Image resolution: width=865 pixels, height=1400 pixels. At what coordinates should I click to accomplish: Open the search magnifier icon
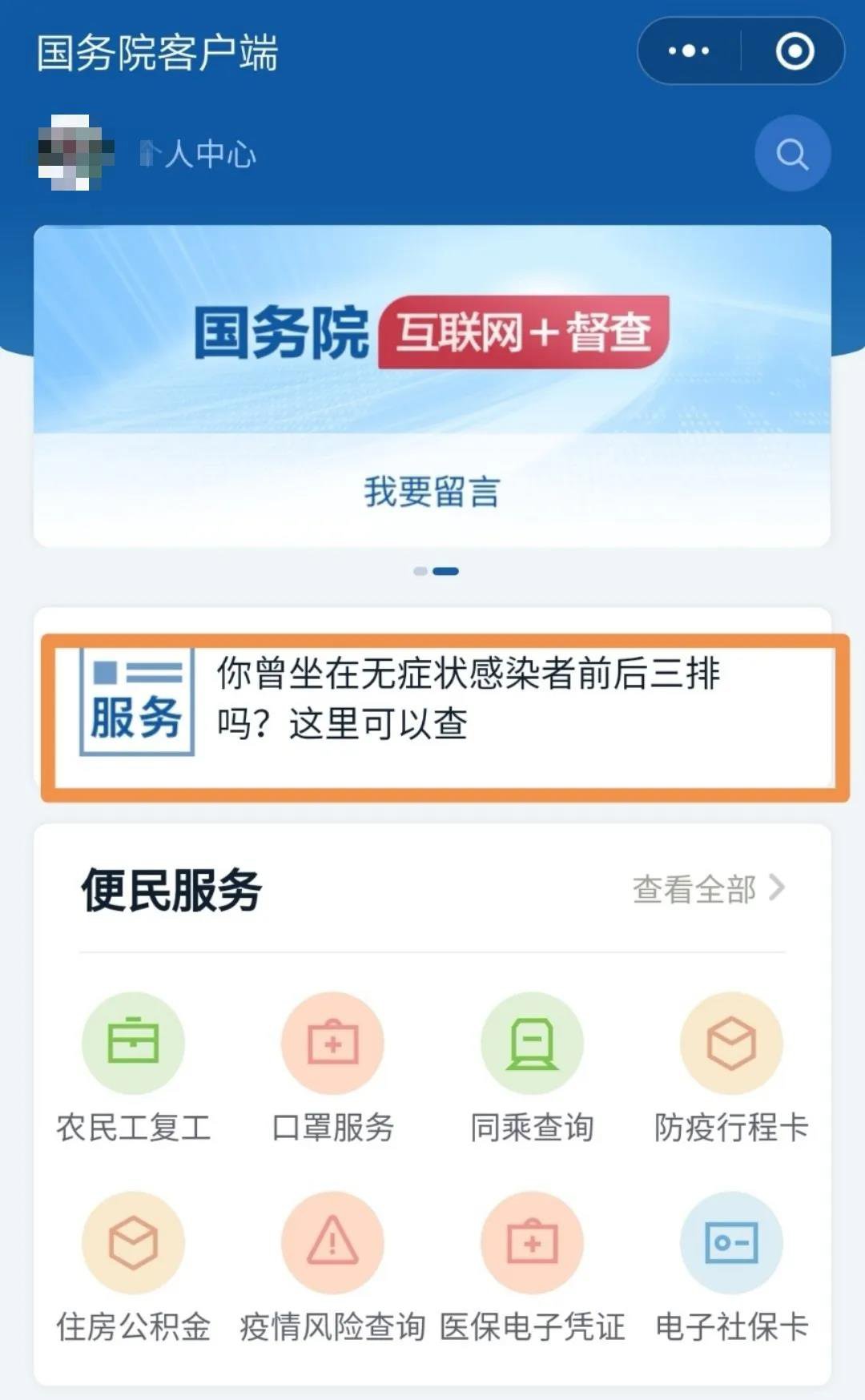792,154
